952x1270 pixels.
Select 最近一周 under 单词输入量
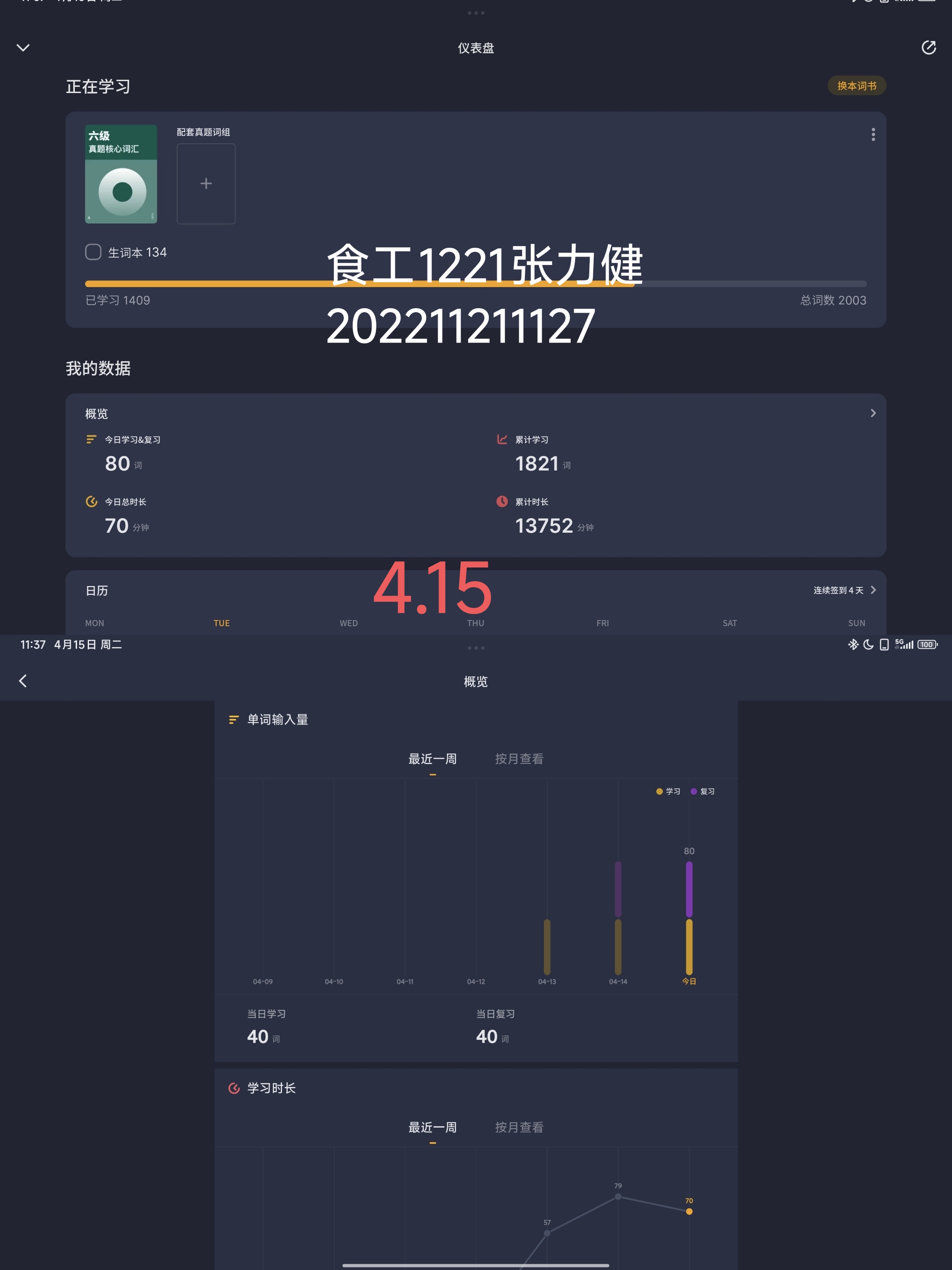[433, 759]
